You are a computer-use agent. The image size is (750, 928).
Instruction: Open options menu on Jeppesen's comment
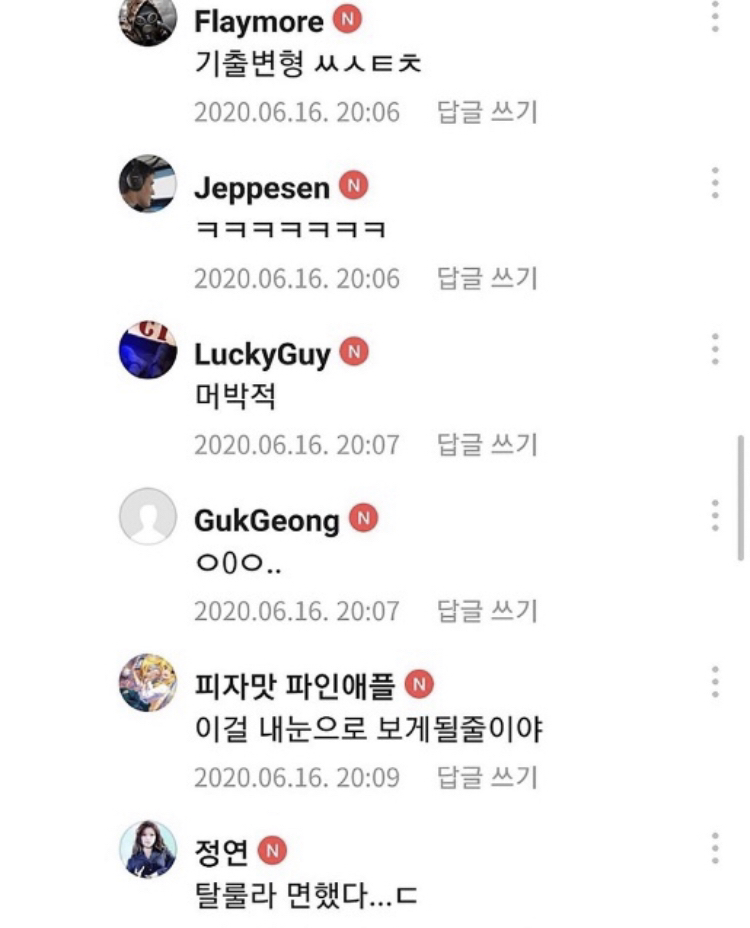713,185
